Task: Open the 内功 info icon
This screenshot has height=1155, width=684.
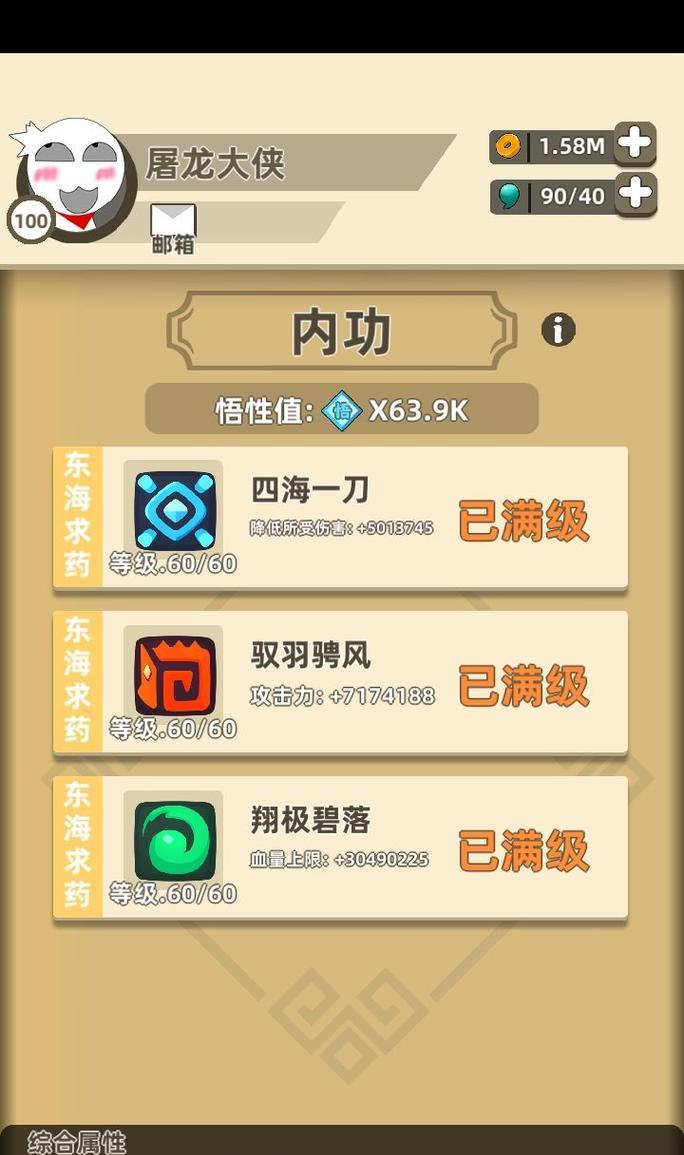Action: [x=558, y=329]
